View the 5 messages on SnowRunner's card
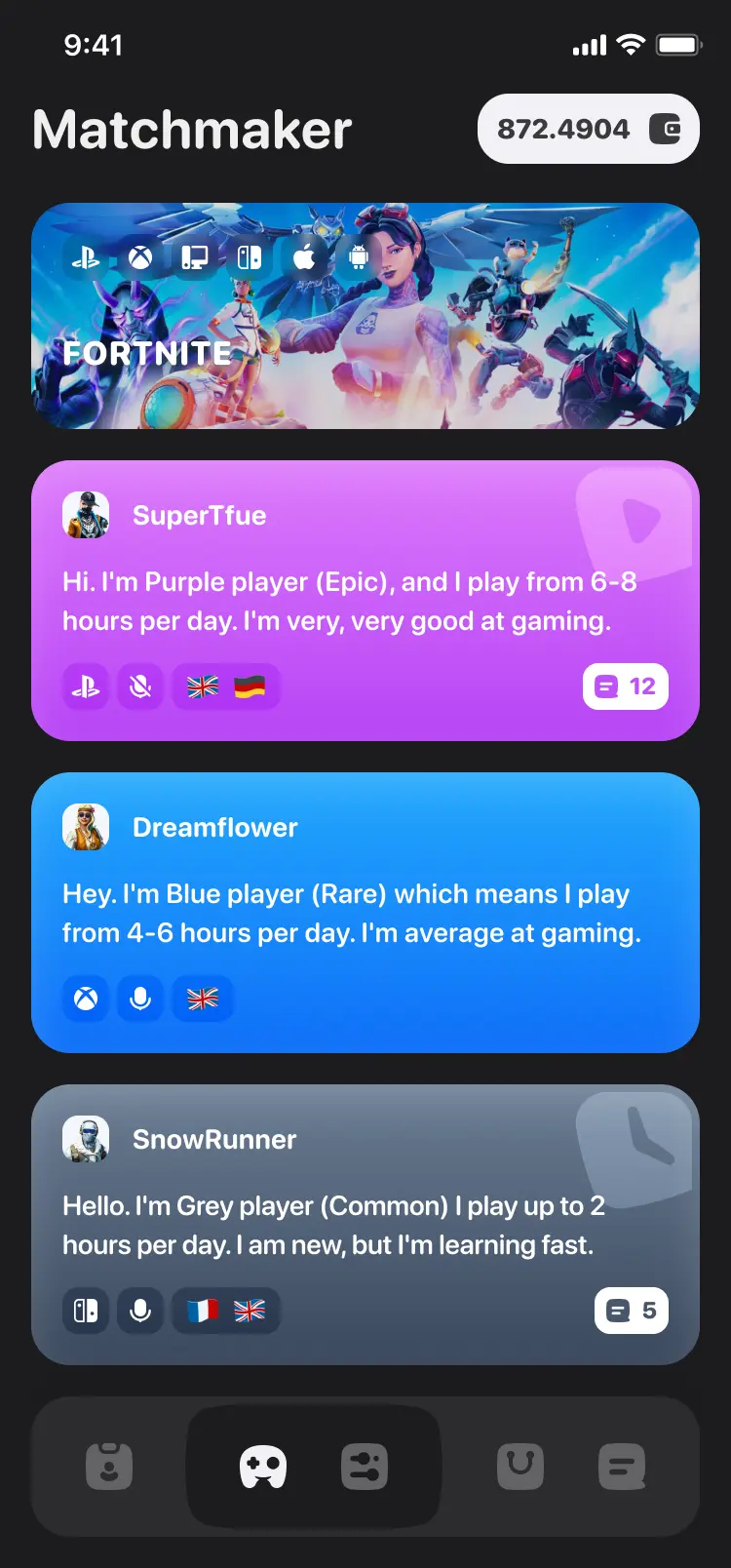Screen dimensions: 731x1568 point(631,1311)
